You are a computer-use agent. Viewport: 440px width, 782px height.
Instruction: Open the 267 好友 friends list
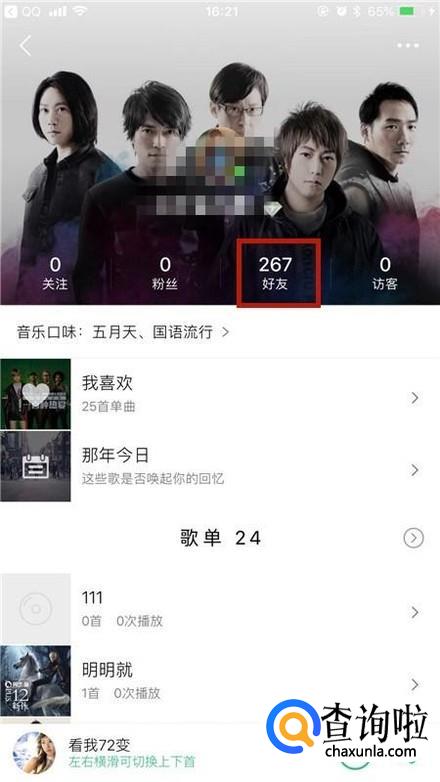[275, 273]
